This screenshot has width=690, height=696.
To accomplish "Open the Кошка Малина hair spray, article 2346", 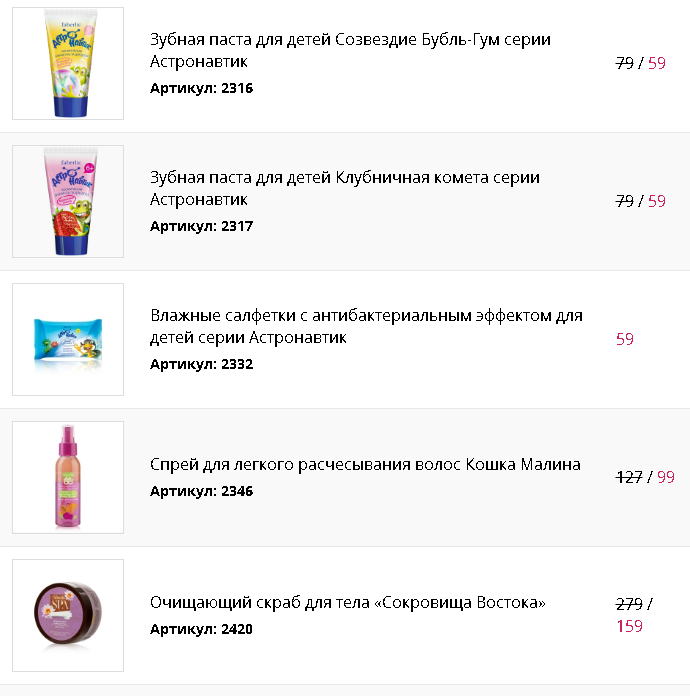I will [x=365, y=465].
